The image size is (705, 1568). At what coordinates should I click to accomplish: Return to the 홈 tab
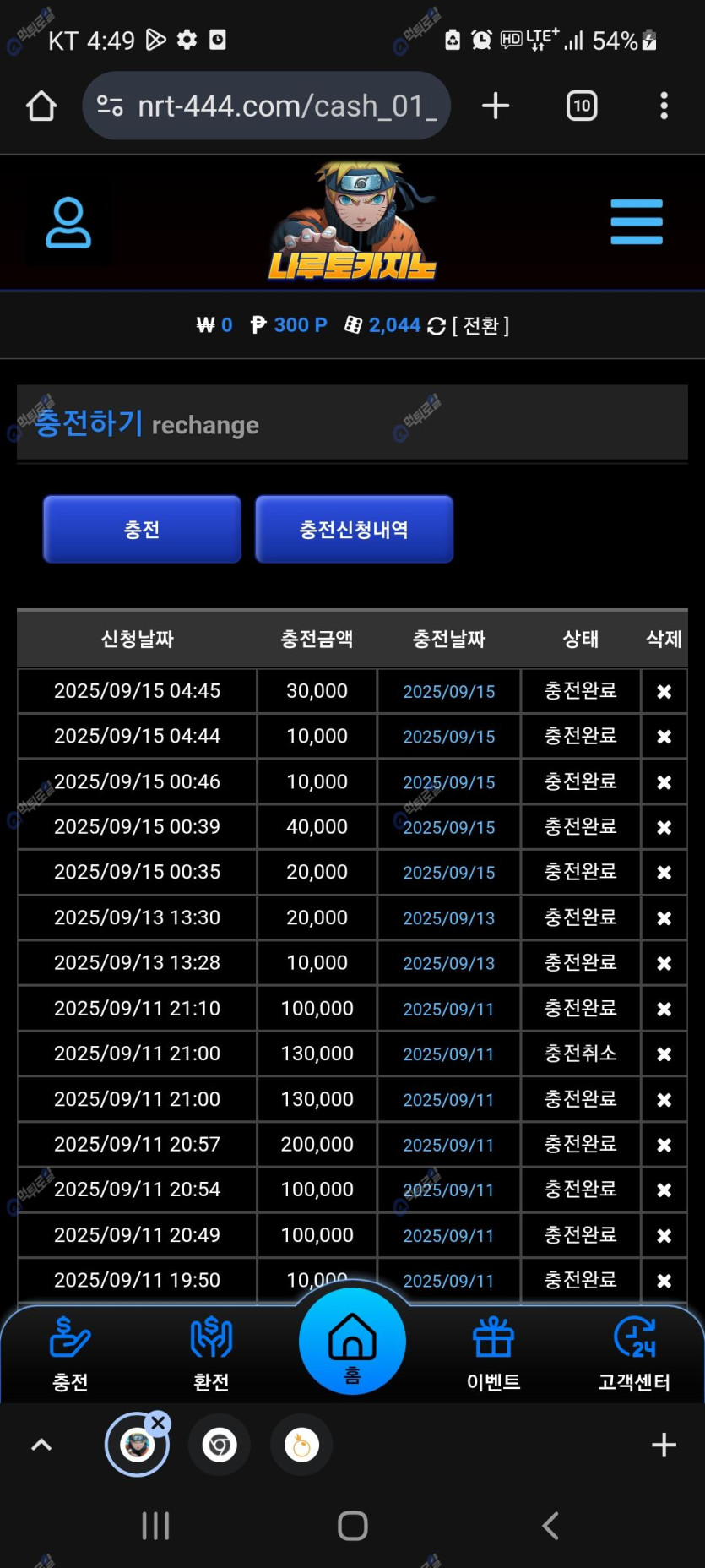coord(352,1342)
